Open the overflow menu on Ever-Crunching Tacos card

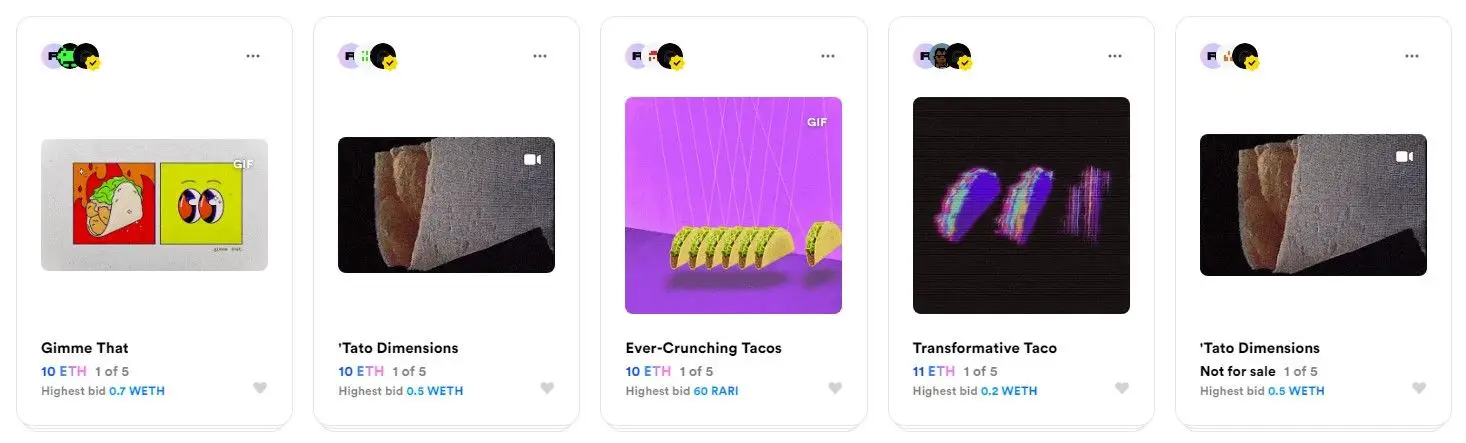827,56
